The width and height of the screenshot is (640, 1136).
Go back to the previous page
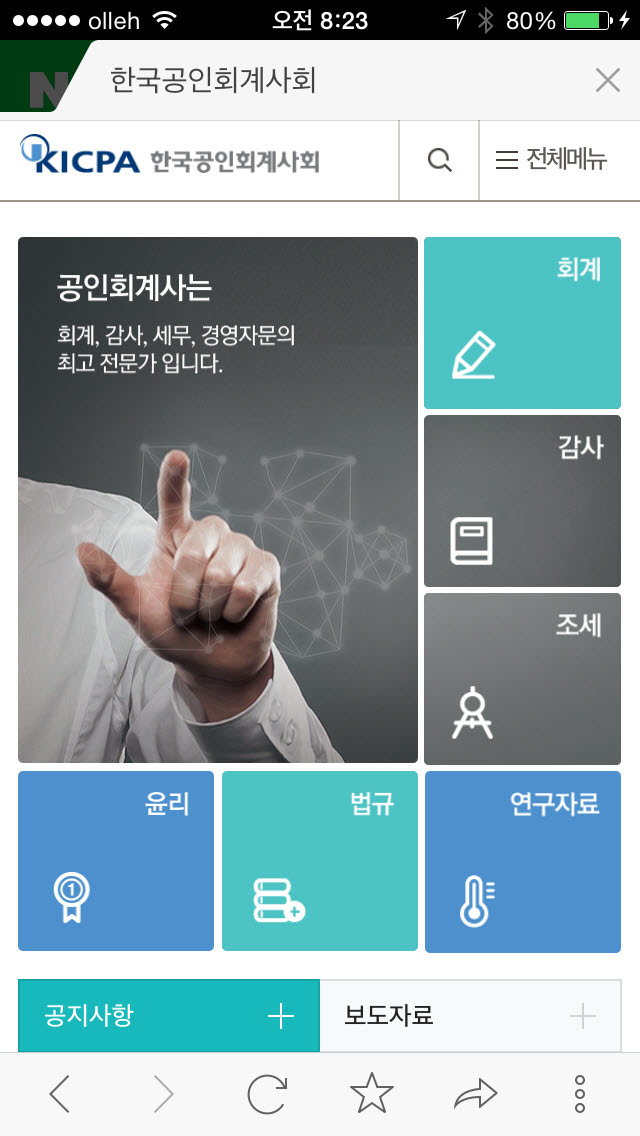60,1094
